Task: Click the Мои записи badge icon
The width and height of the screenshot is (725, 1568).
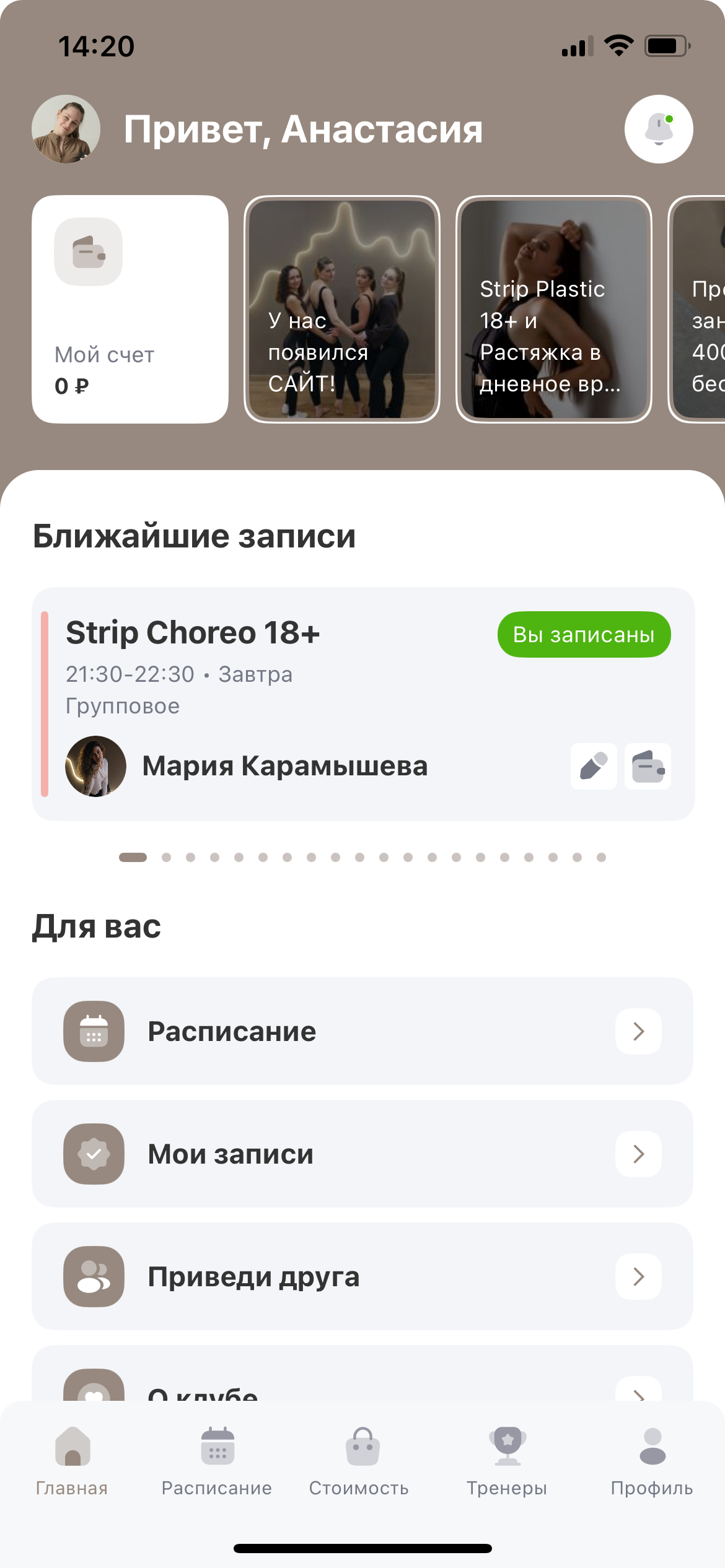Action: click(94, 1153)
